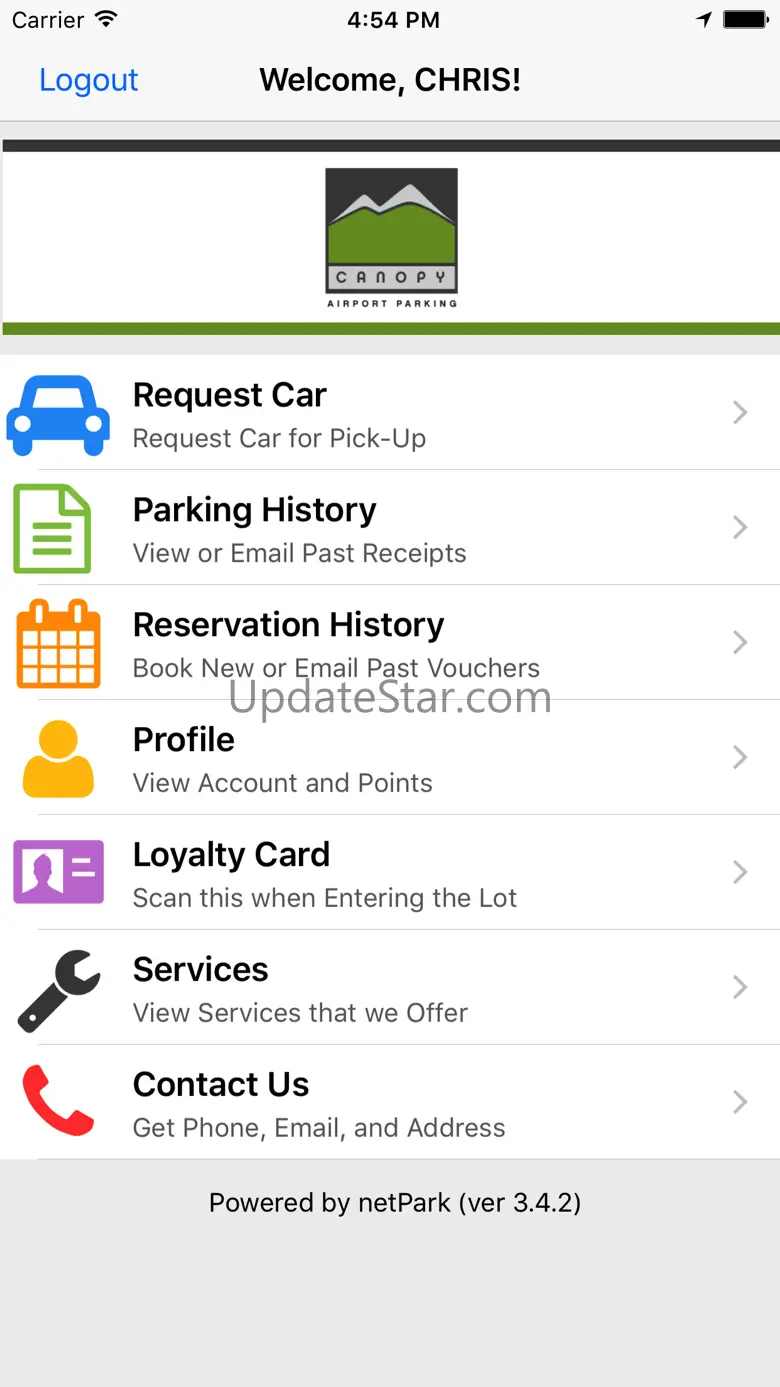Show the Loyalty Card for scanning
The height and width of the screenshot is (1387, 780).
(x=390, y=873)
